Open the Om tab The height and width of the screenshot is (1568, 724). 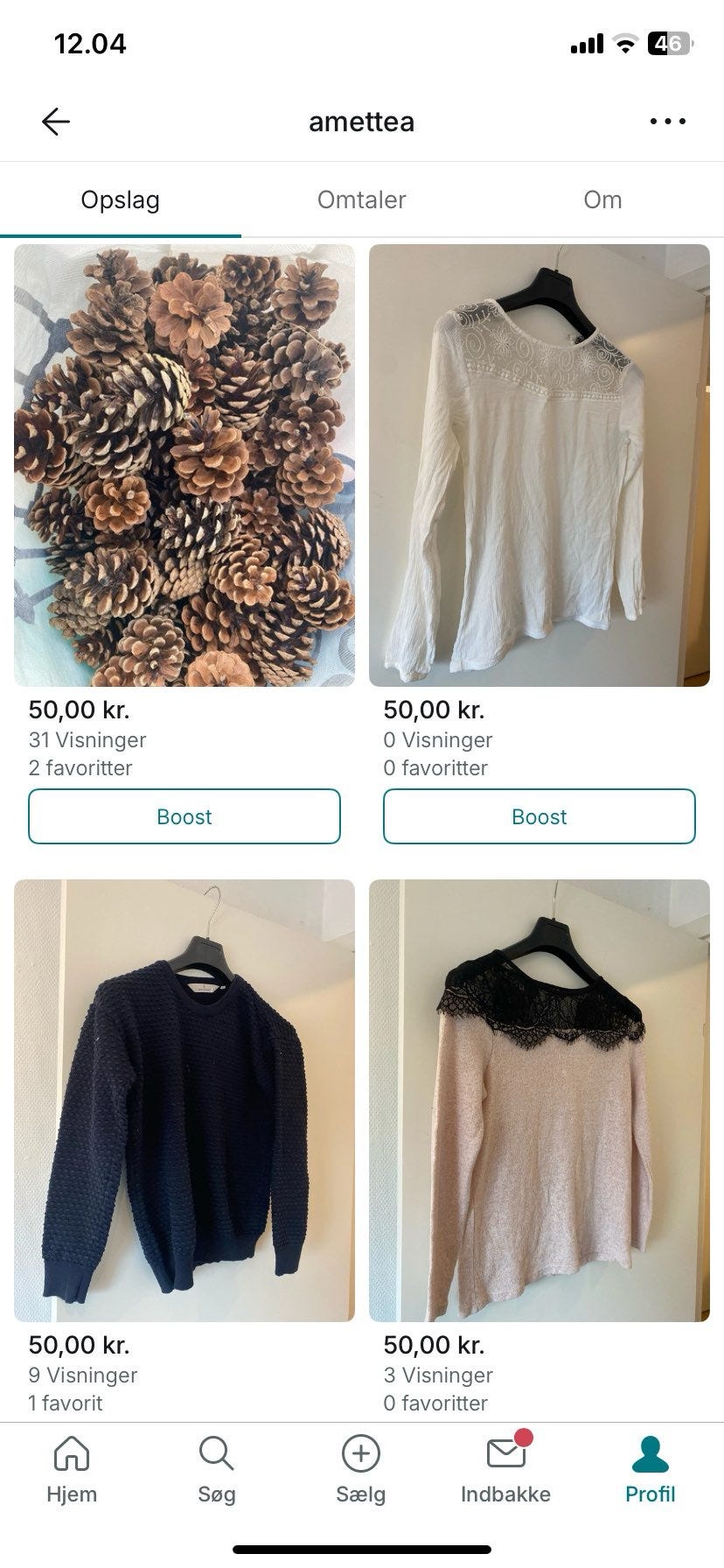[x=602, y=199]
